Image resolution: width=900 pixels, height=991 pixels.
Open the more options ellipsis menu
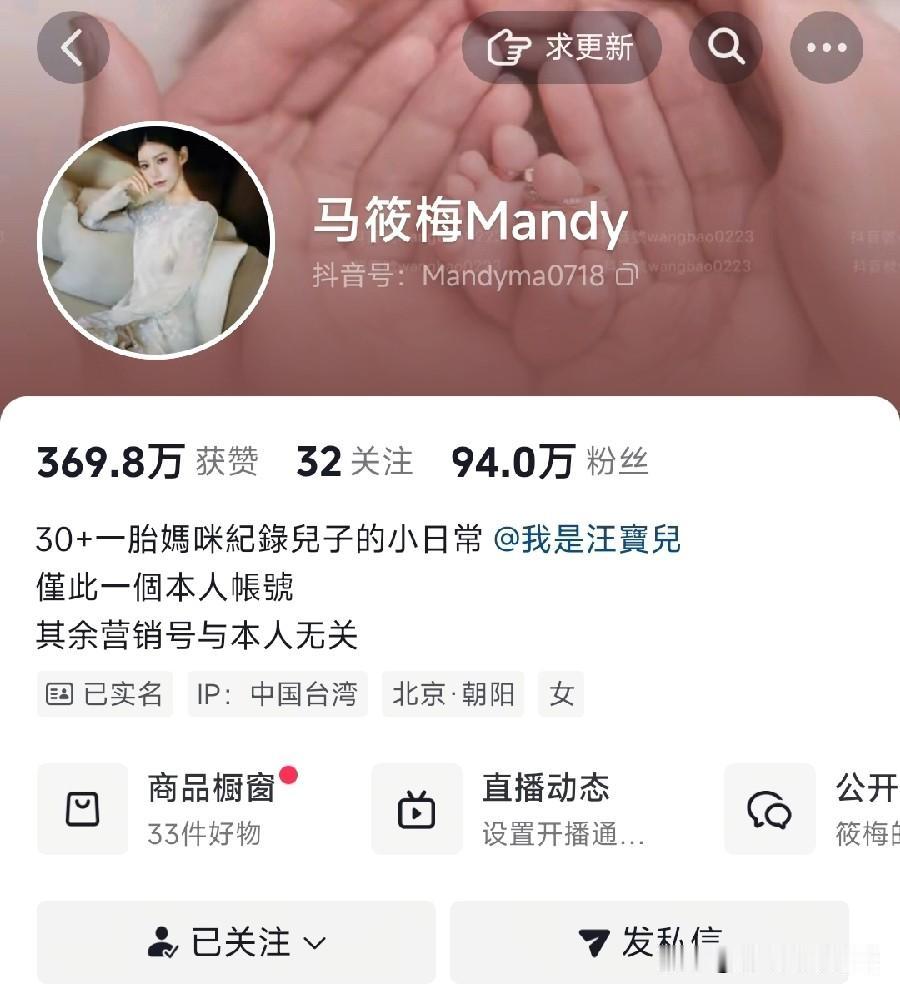[826, 46]
